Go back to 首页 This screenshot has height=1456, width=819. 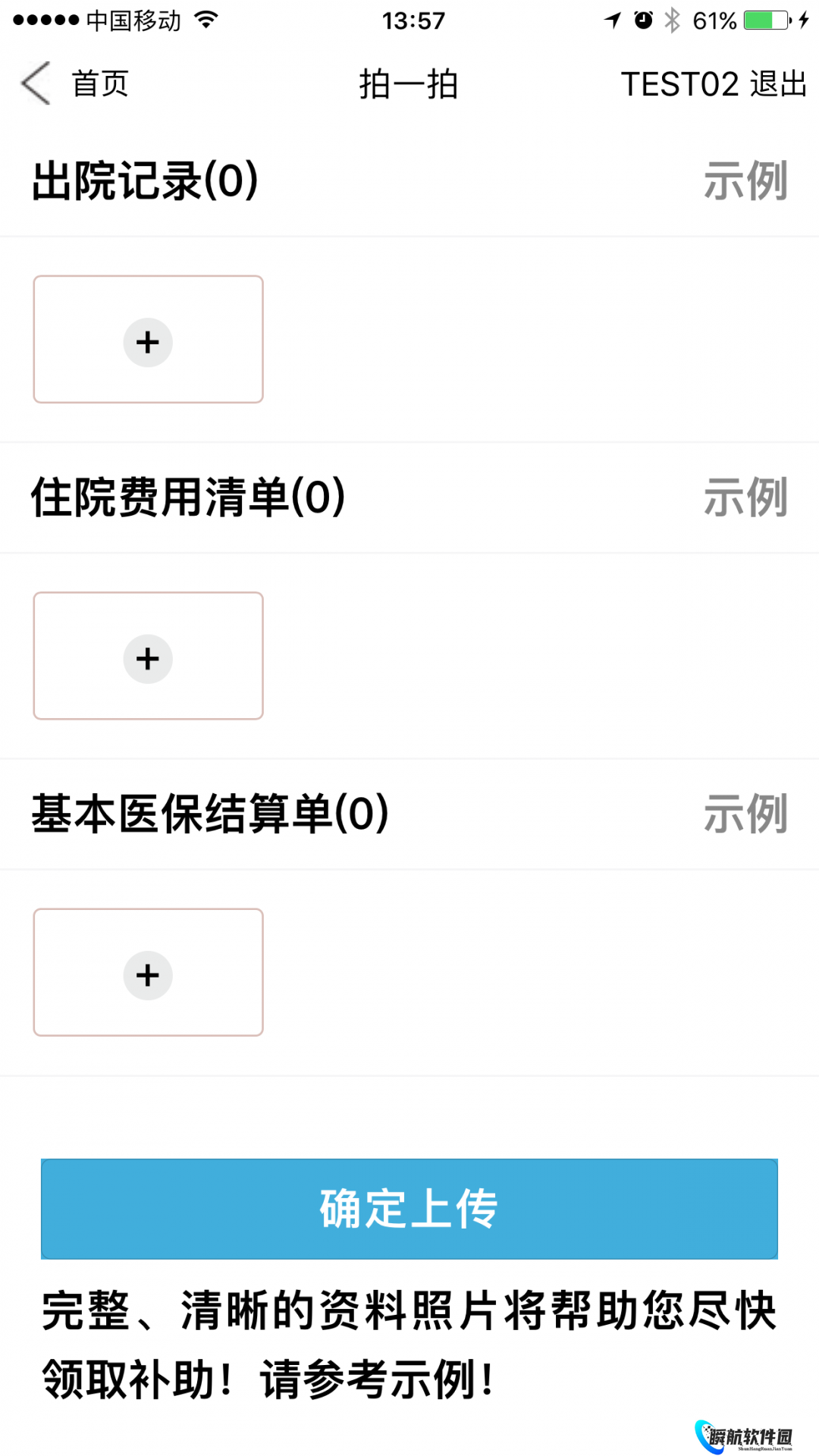point(74,83)
